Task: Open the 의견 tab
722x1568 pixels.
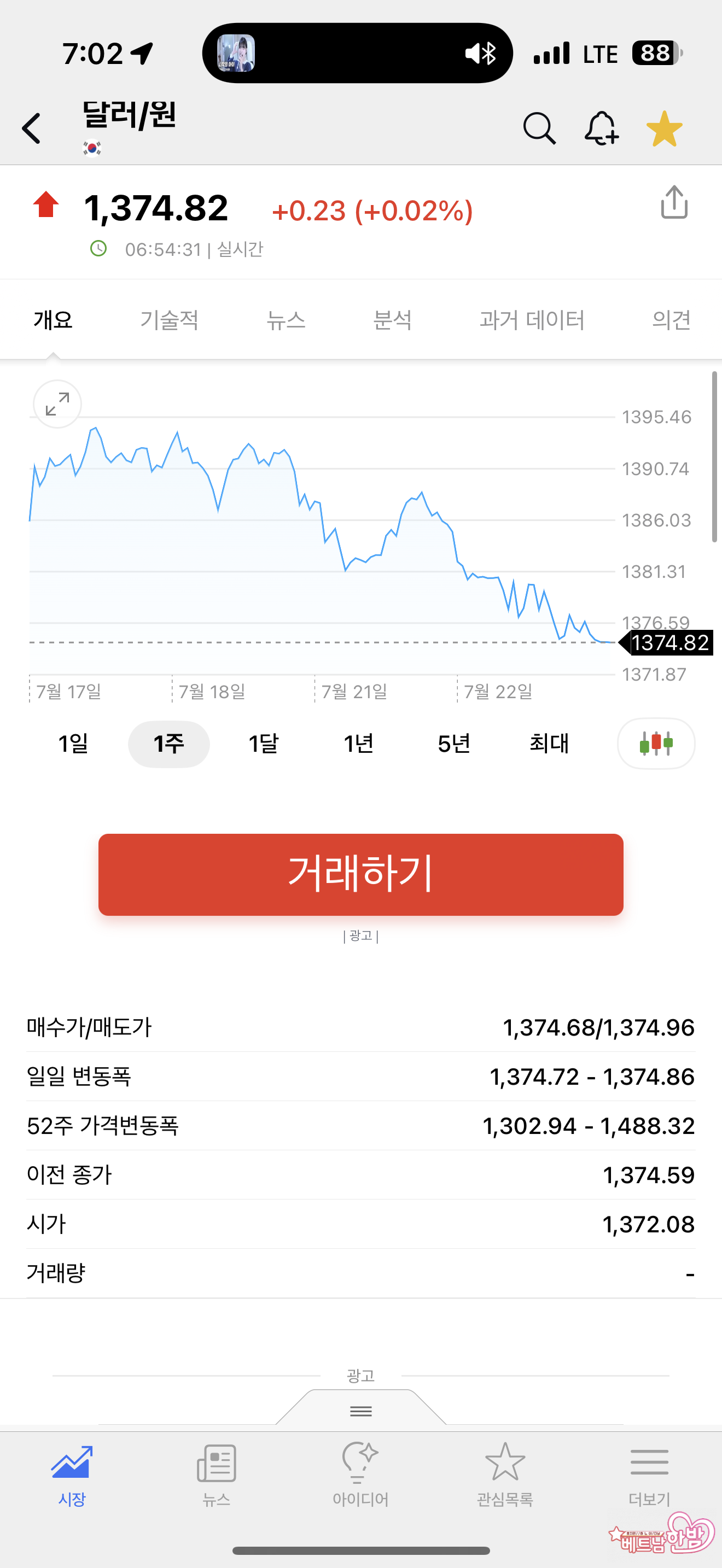Action: [x=671, y=320]
